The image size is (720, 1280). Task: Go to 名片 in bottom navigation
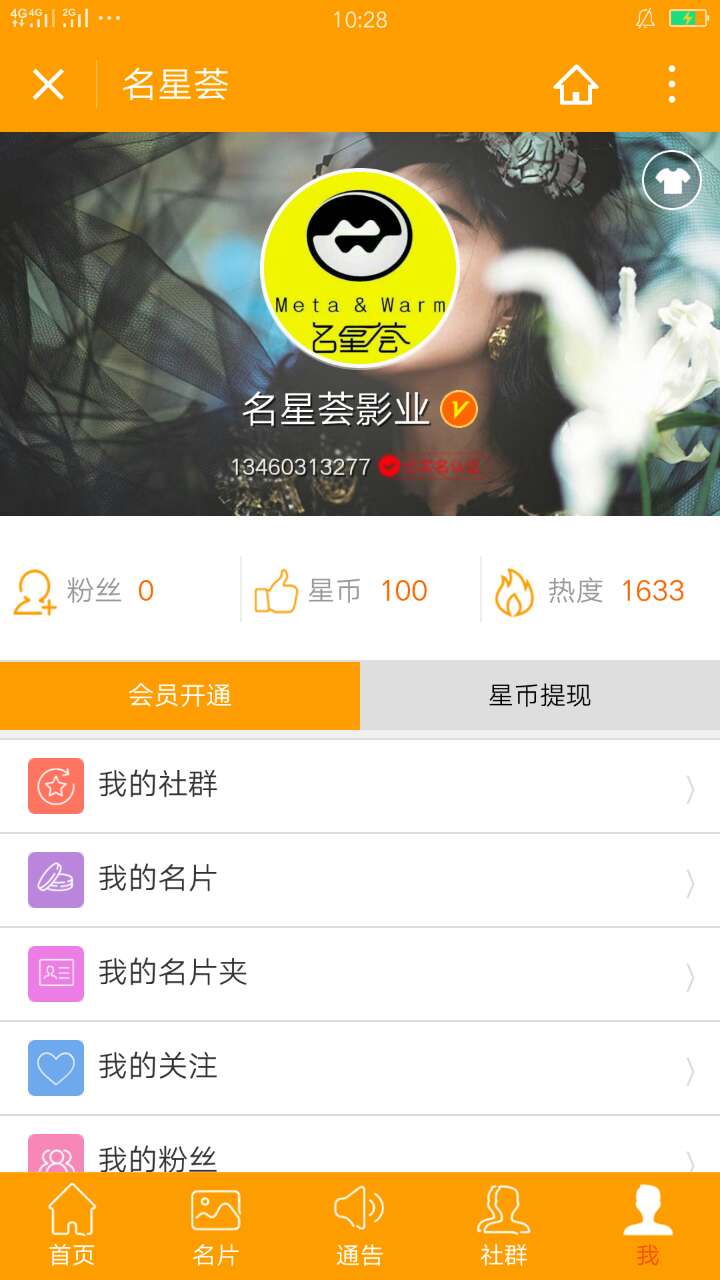(216, 1226)
